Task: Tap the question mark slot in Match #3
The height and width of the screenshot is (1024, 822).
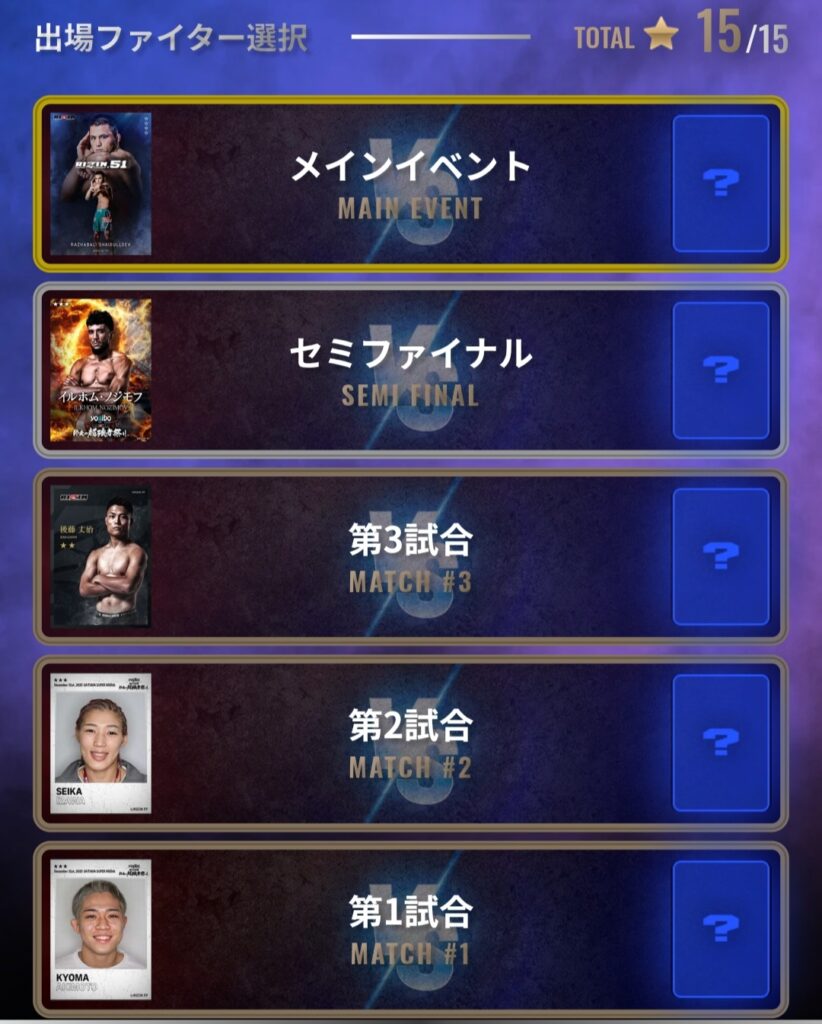Action: pos(721,557)
